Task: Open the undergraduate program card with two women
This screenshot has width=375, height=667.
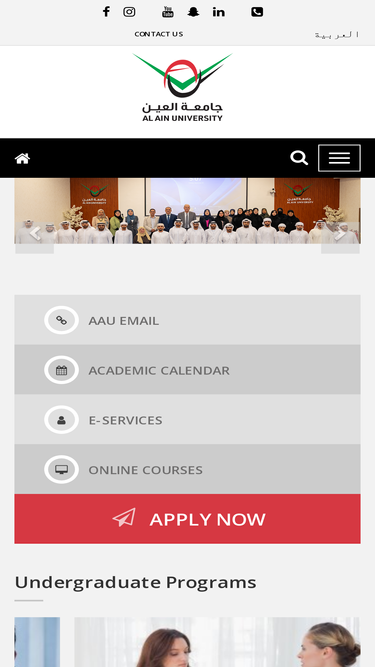Action: [x=217, y=642]
